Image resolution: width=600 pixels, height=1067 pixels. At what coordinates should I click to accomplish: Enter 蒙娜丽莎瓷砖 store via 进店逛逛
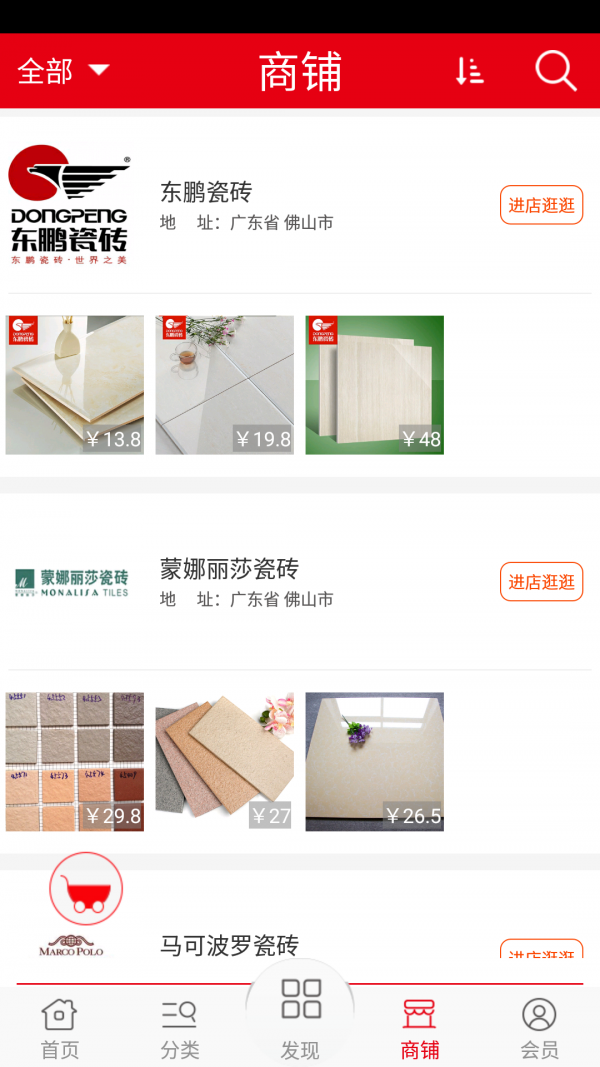click(x=541, y=582)
